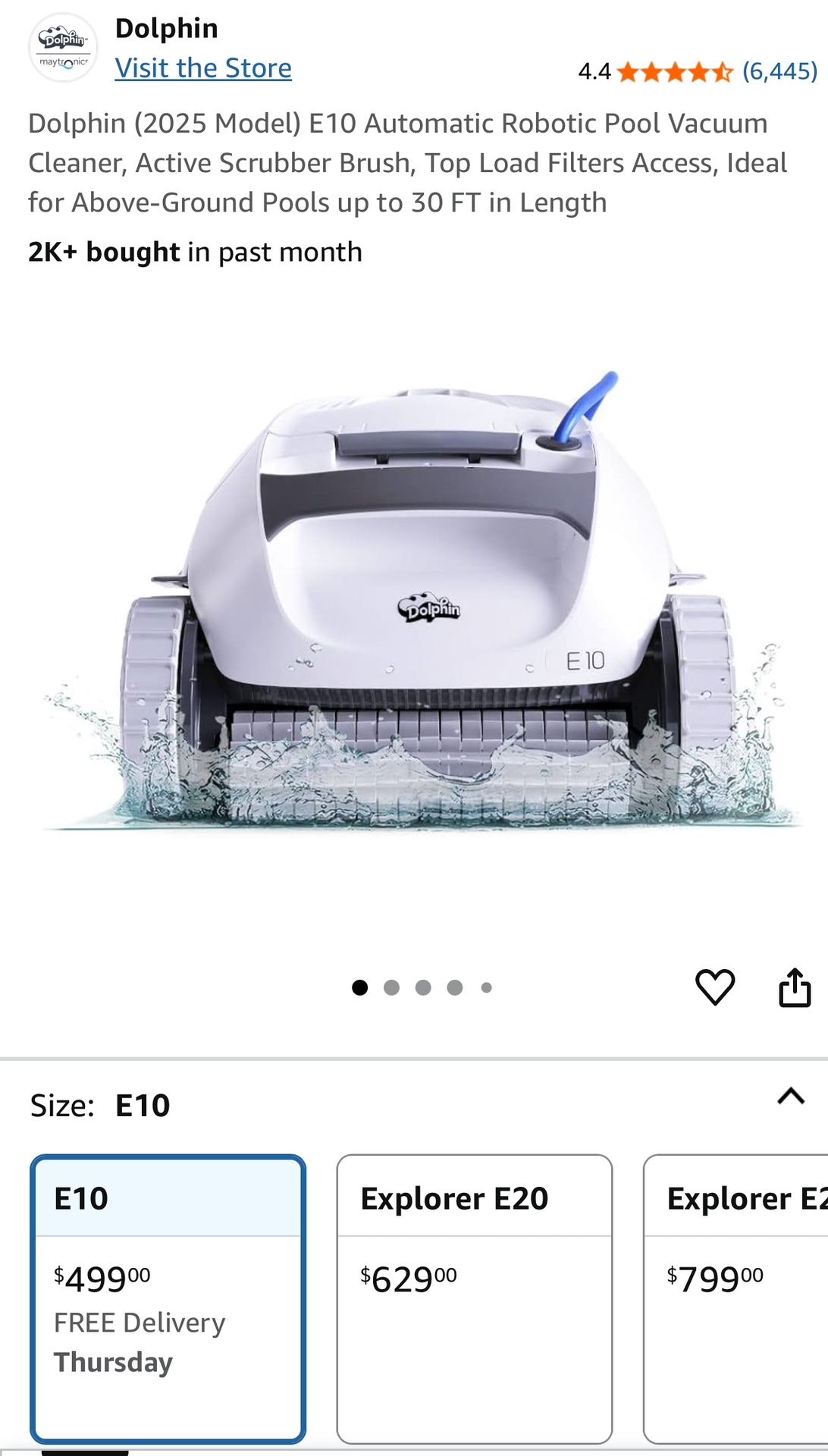
Task: Click the 4.4 average rating number
Action: click(594, 72)
